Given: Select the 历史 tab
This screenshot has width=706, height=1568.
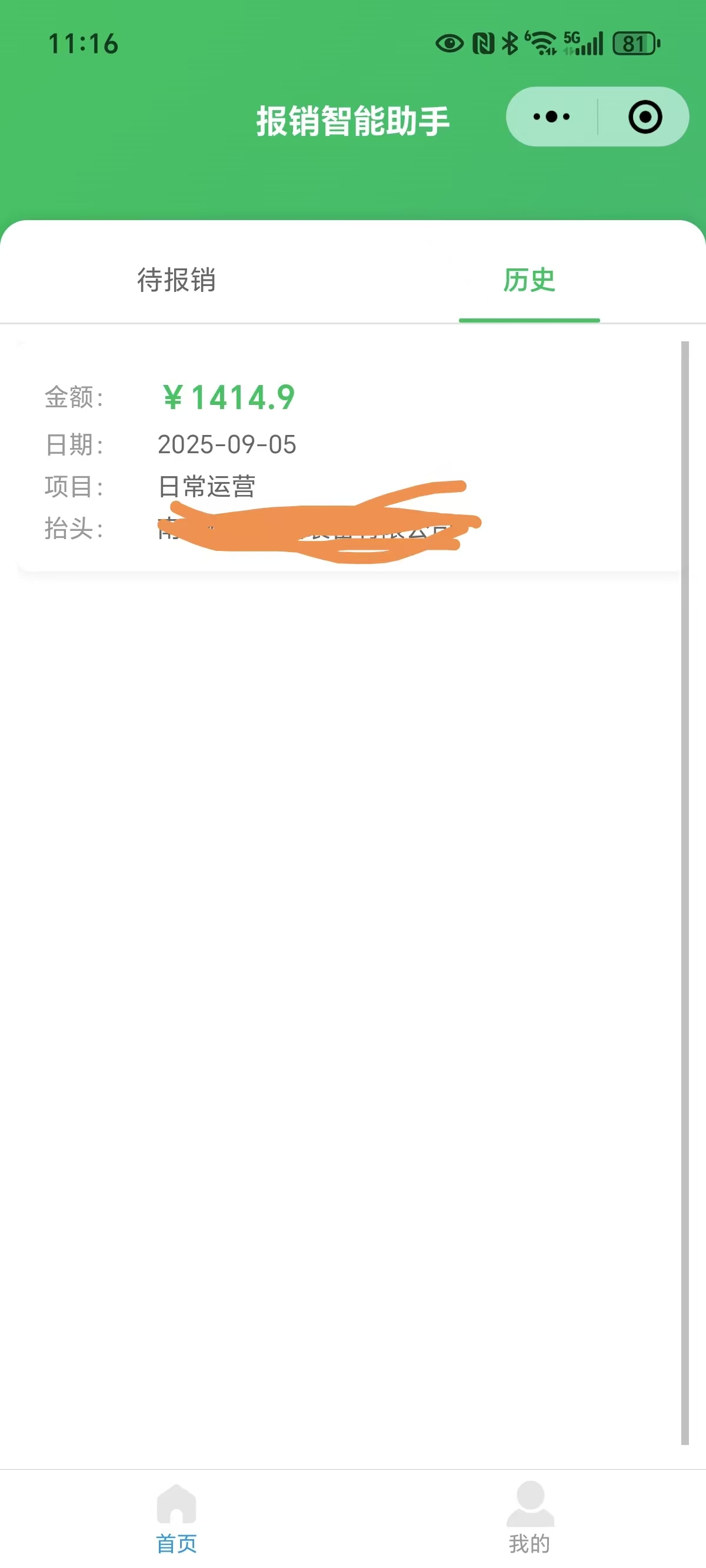Looking at the screenshot, I should pyautogui.click(x=529, y=280).
